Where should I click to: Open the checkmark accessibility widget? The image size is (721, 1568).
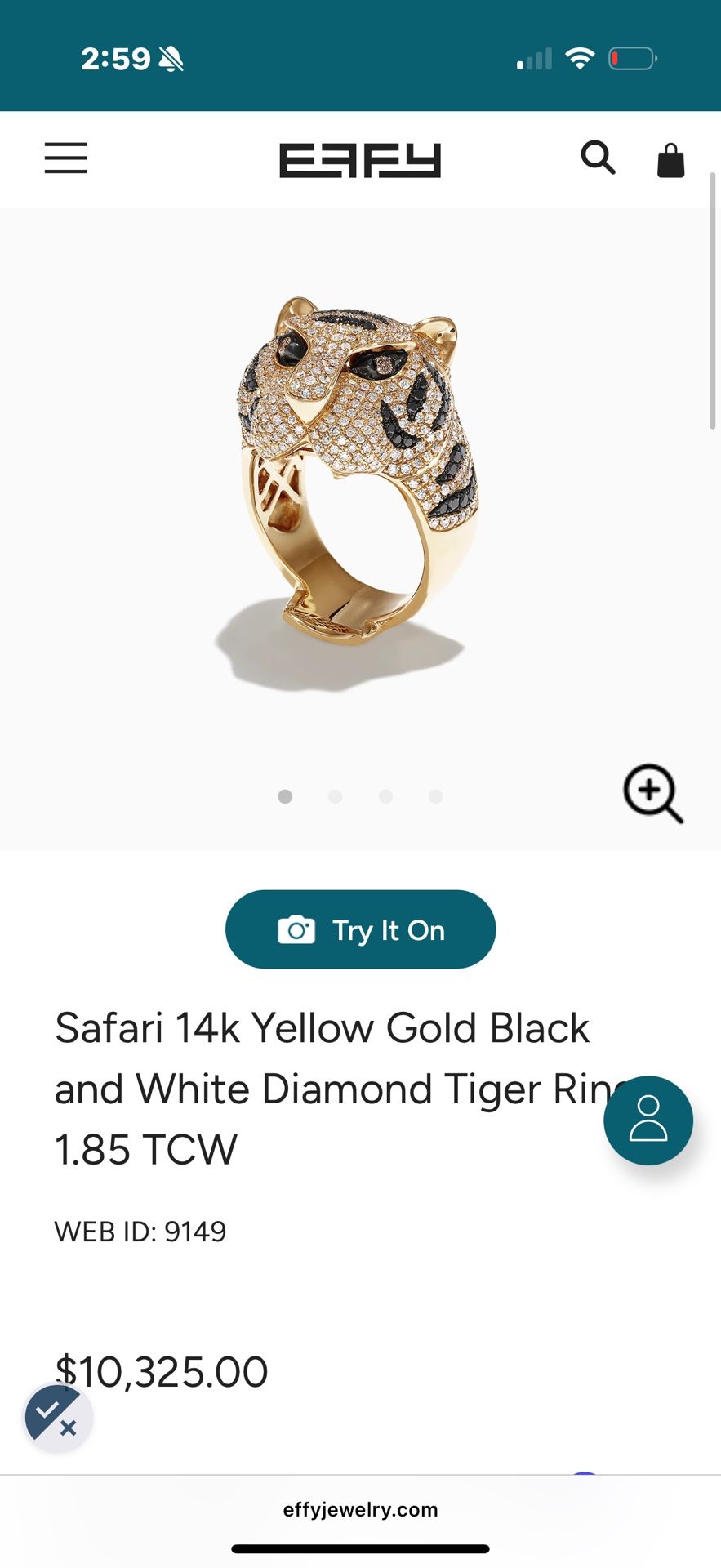pos(57,1418)
